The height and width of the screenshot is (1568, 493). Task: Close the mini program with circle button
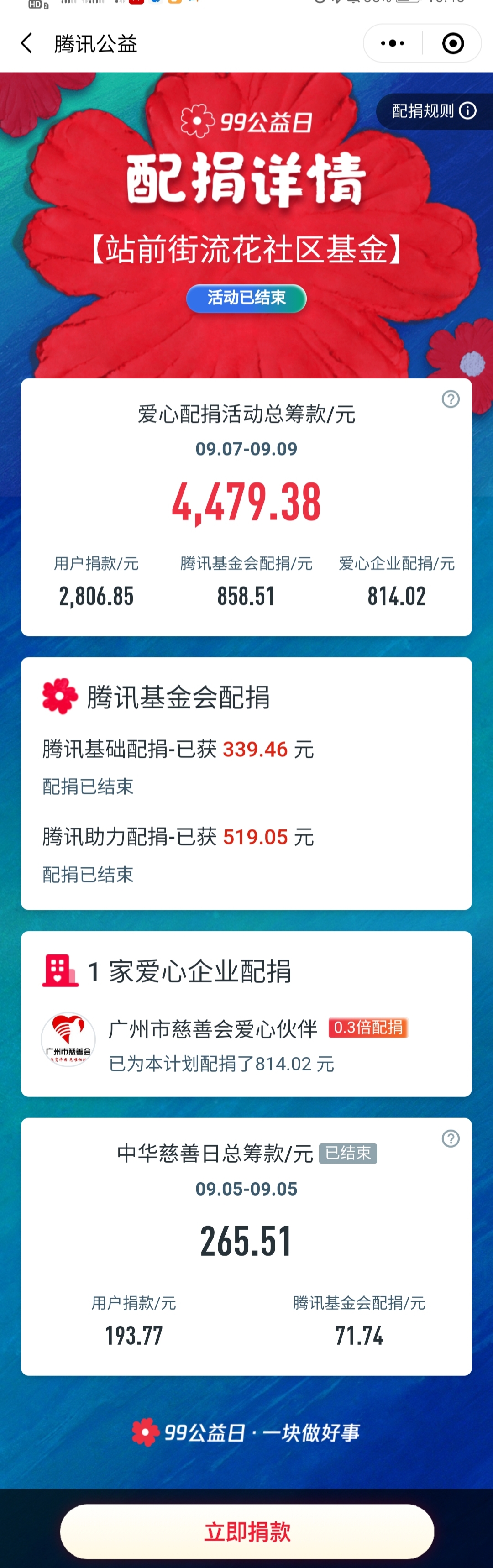pos(452,43)
